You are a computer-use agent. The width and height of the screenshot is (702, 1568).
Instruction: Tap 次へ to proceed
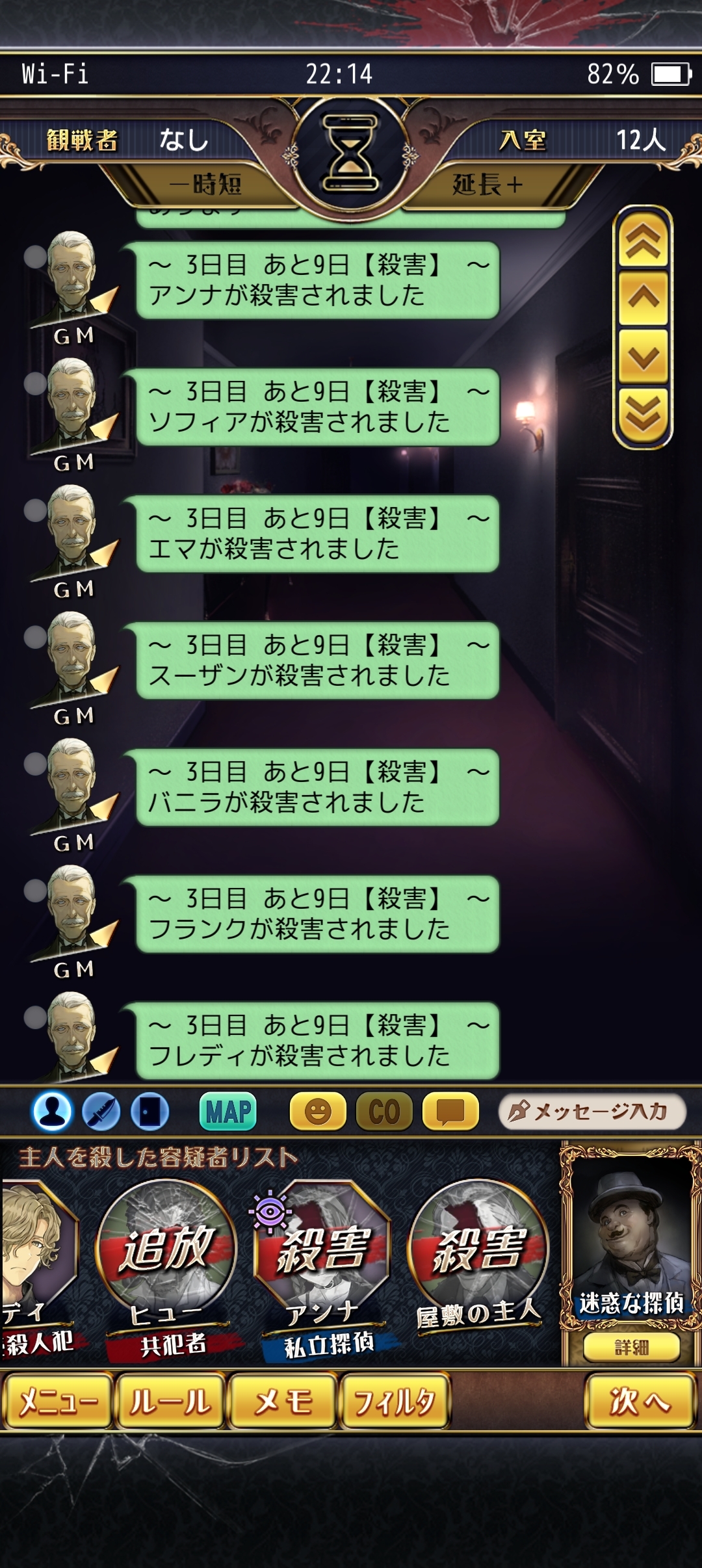(640, 1402)
